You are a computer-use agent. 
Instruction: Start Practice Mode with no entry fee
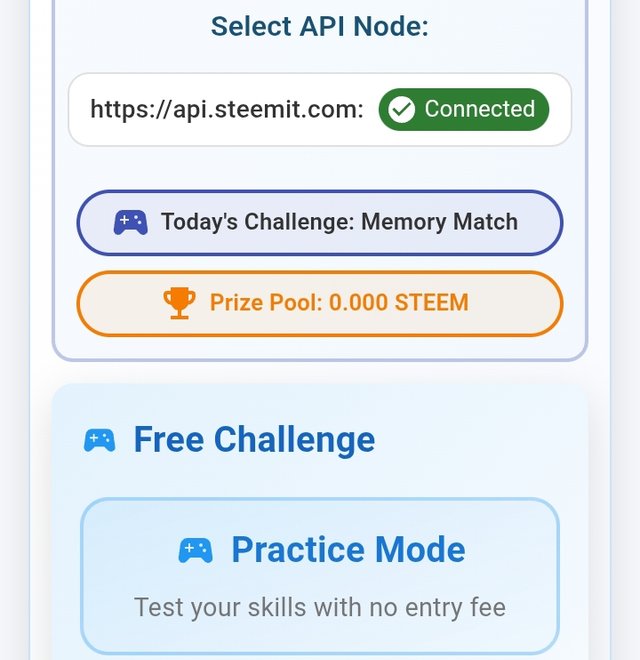pos(320,575)
